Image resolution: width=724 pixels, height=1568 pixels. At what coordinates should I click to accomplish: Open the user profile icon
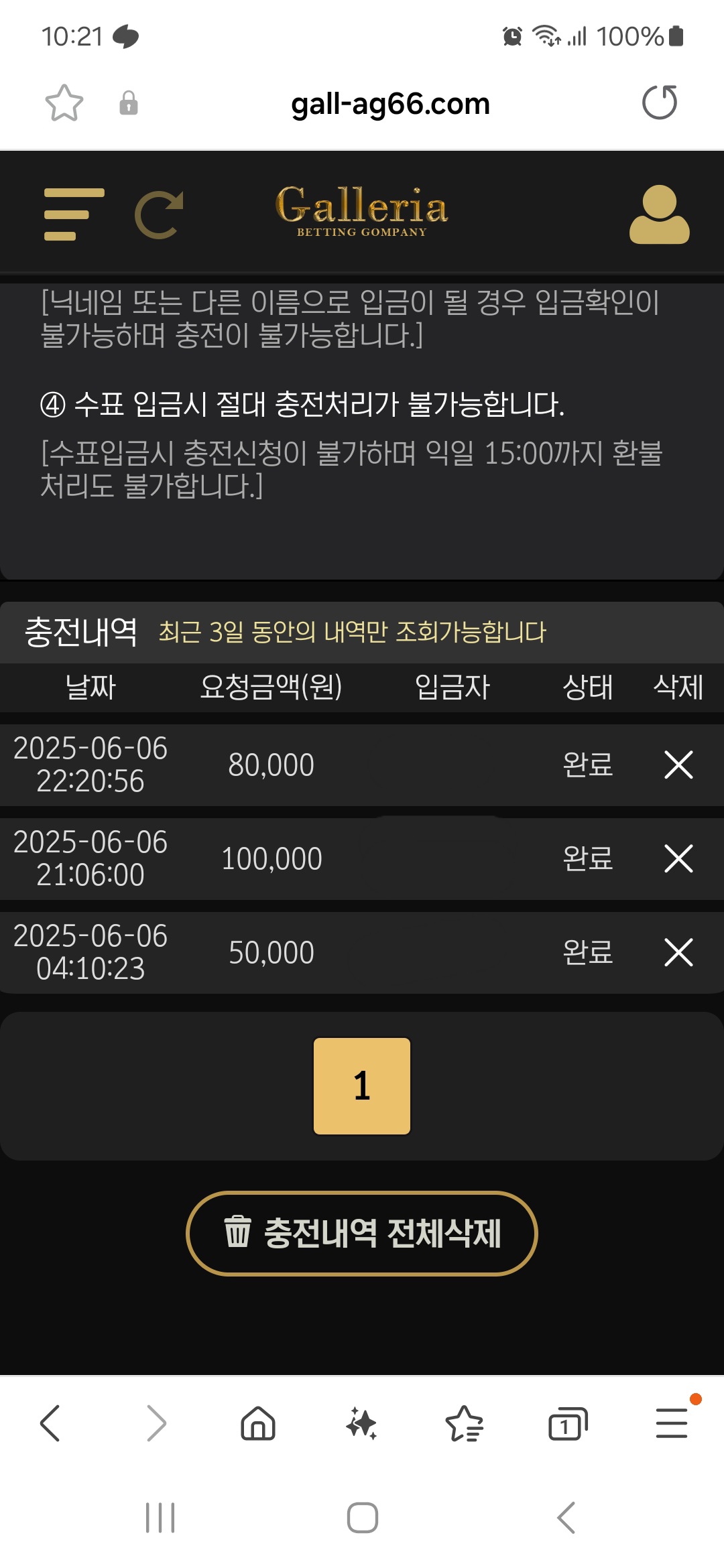pos(659,214)
